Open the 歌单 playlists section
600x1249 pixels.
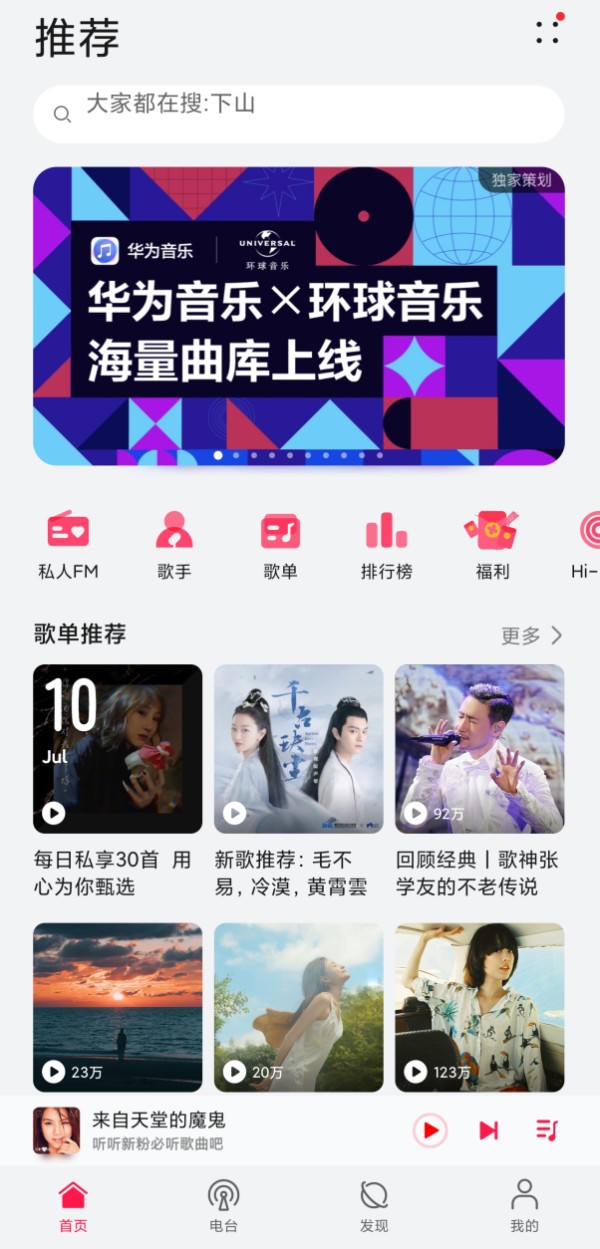pos(280,544)
